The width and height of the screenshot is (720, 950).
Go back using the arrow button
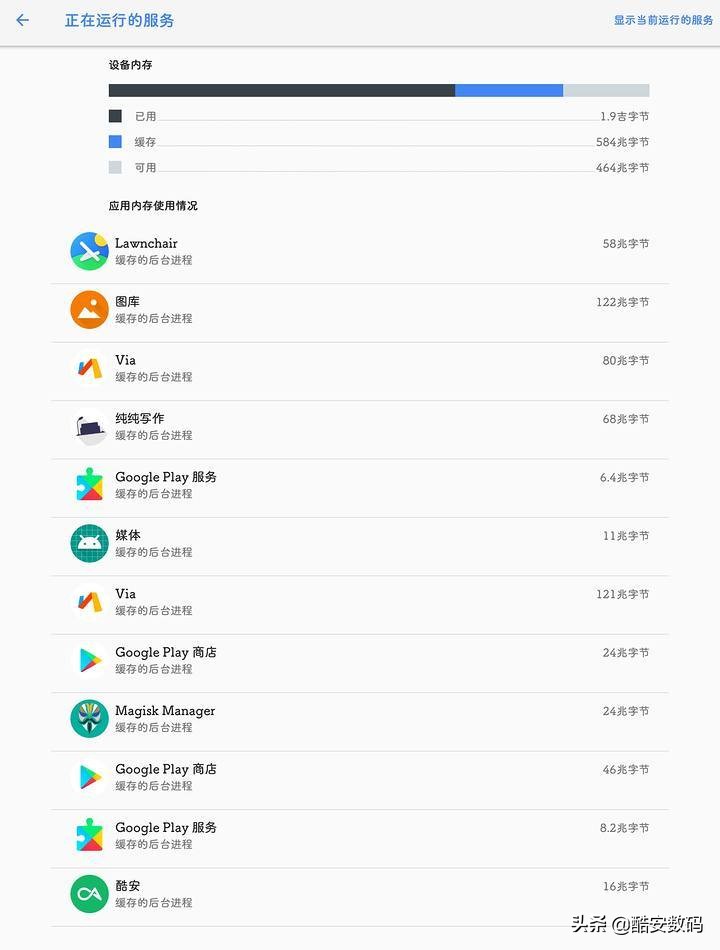22,19
